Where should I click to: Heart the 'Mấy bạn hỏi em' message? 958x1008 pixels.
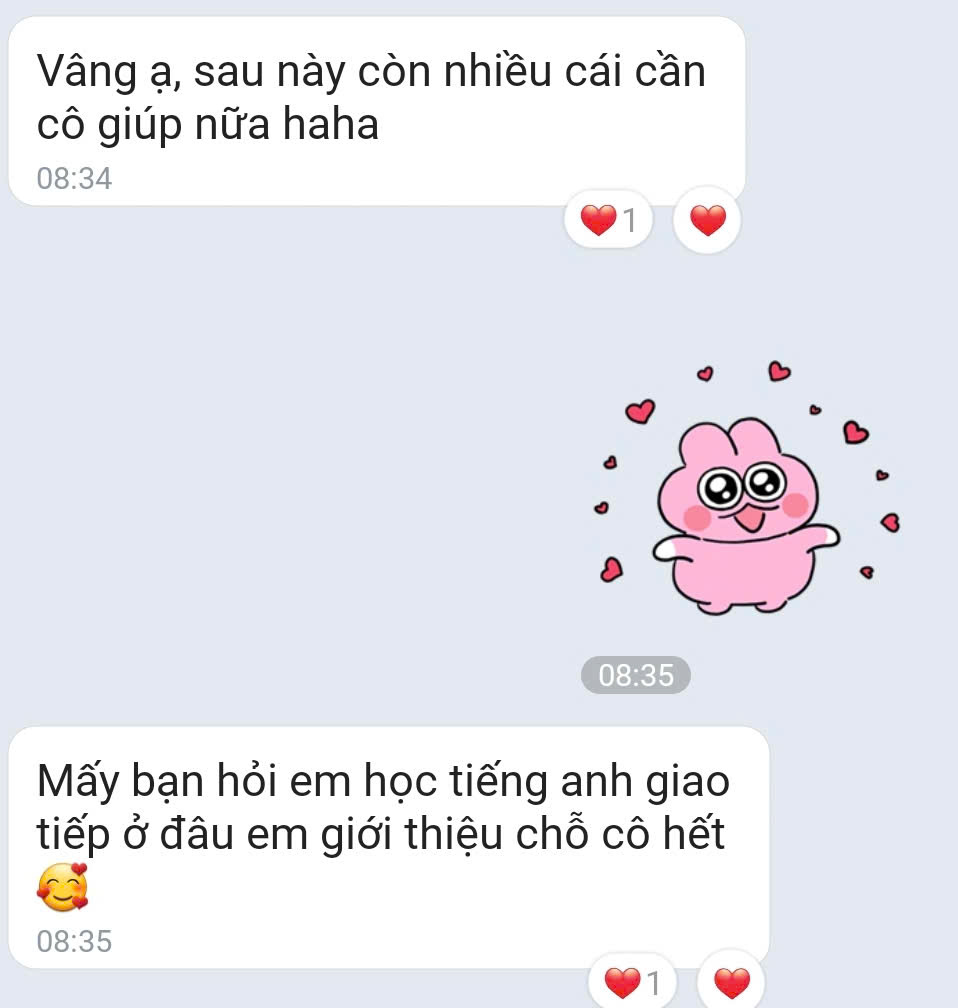732,982
